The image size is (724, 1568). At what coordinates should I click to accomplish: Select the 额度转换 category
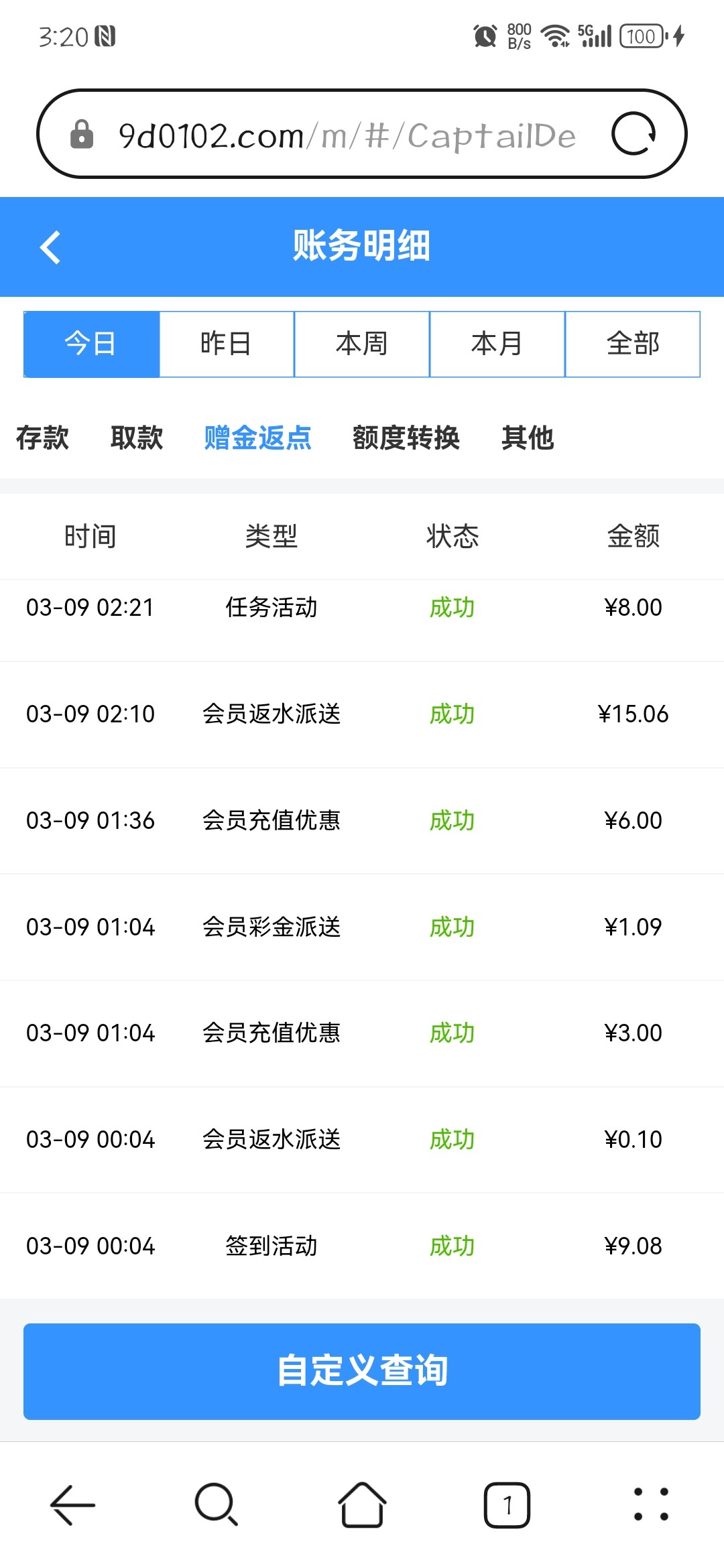pos(406,438)
